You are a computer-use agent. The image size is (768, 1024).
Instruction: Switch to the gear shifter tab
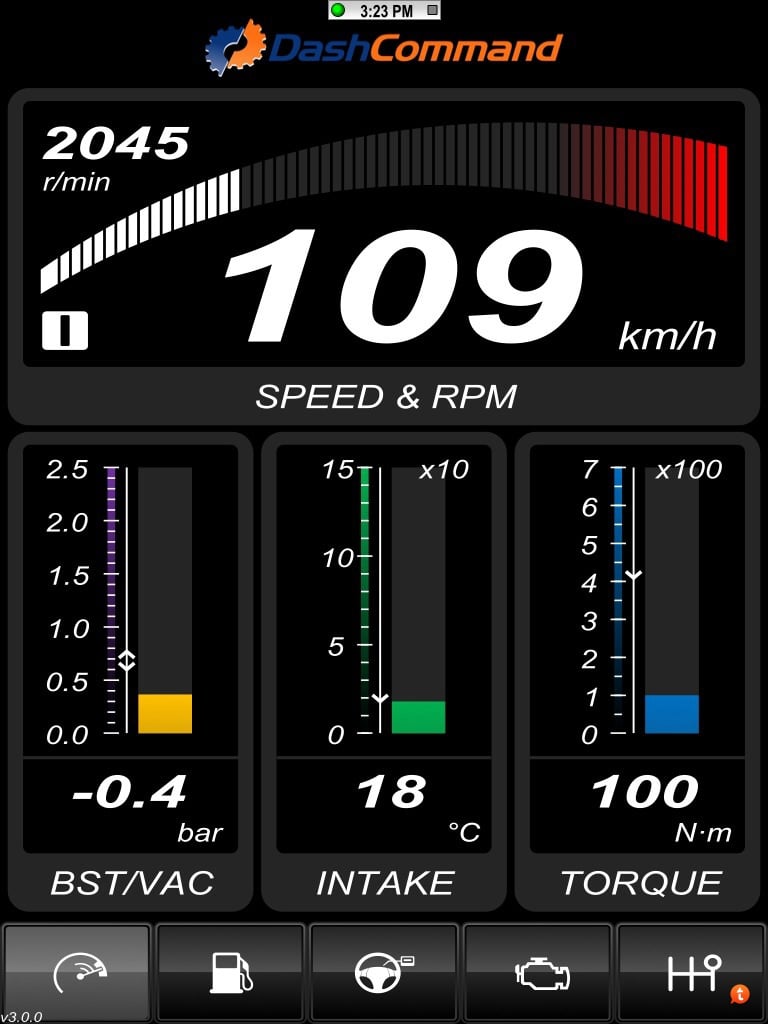coord(691,972)
